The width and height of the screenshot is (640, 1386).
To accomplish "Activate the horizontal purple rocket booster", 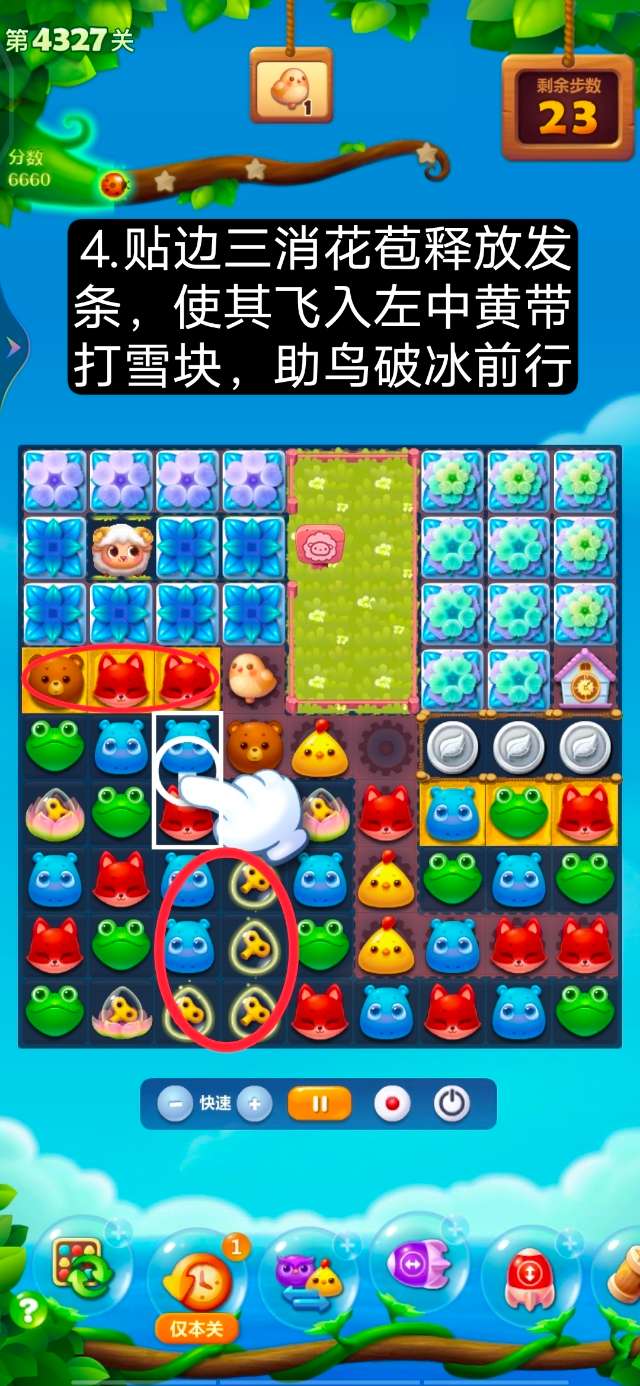I will 419,1264.
